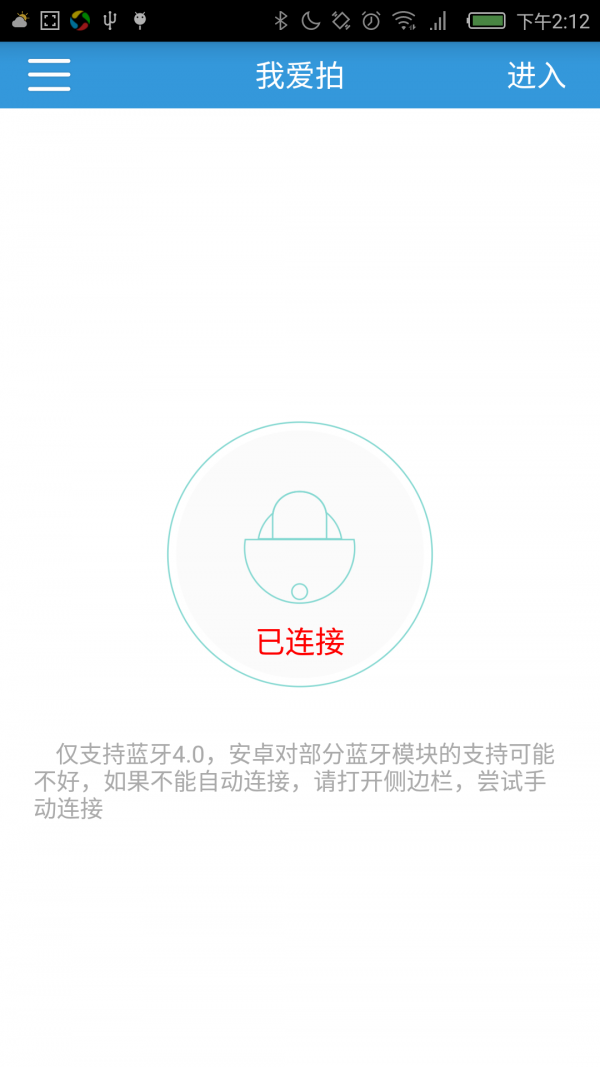The height and width of the screenshot is (1067, 600).
Task: Open the side drawer menu
Action: click(49, 75)
